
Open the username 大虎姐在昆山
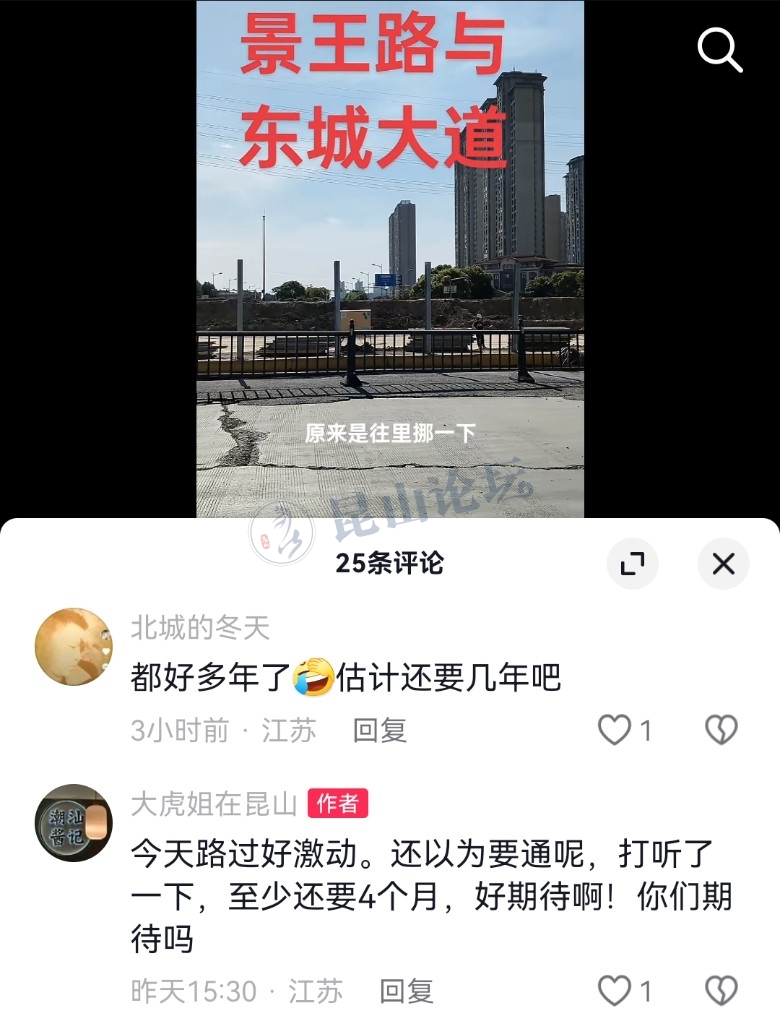(214, 803)
